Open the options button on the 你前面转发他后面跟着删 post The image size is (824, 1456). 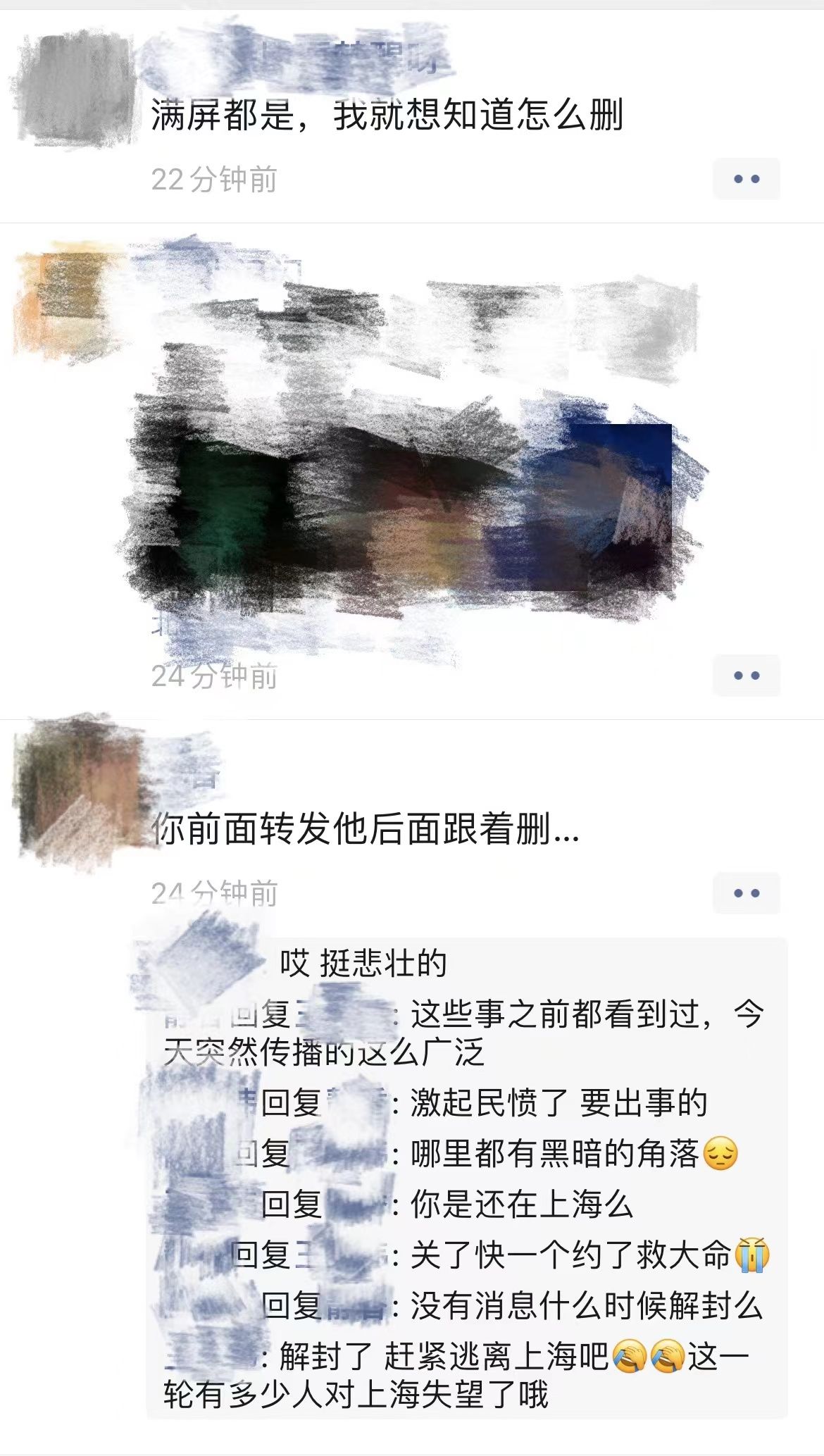point(746,893)
